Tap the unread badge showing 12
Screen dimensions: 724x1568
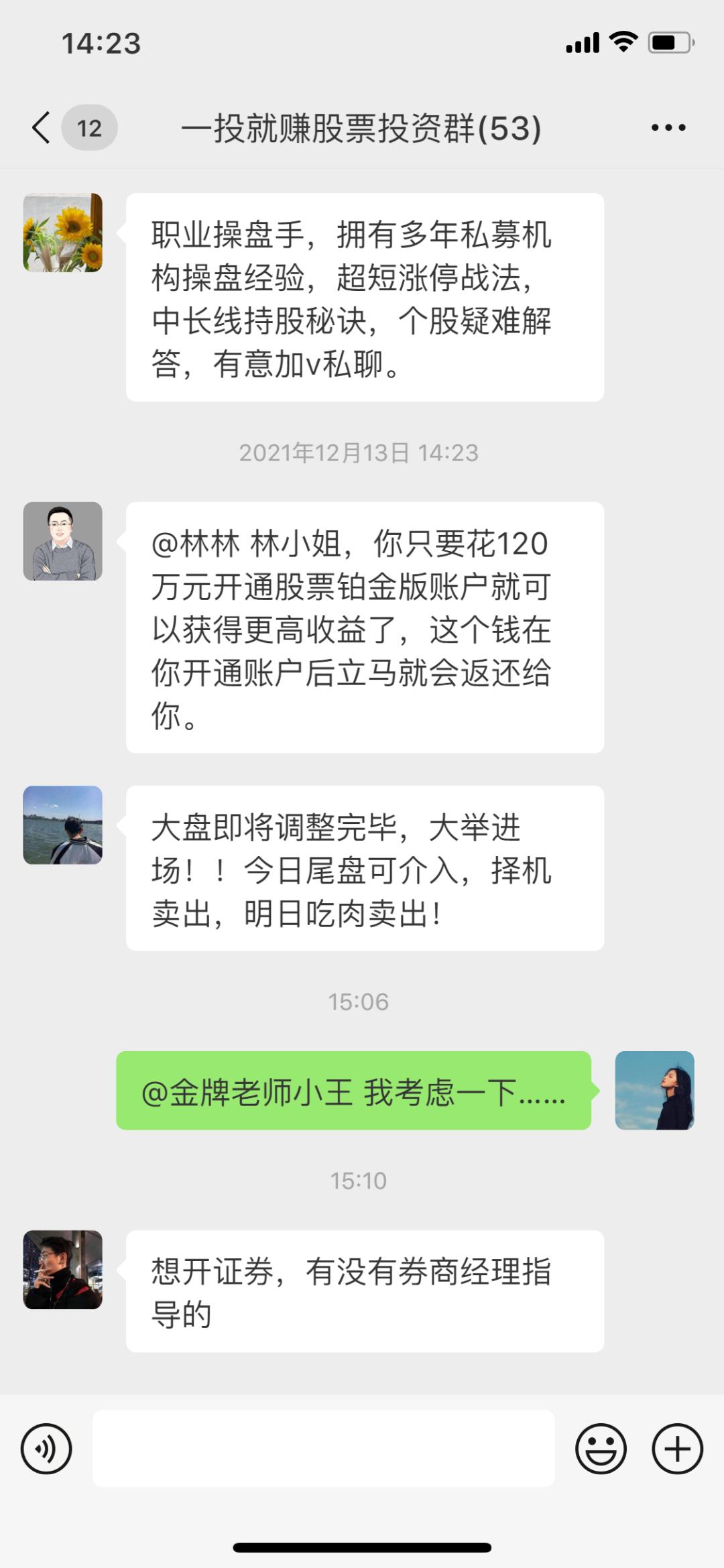[x=90, y=126]
